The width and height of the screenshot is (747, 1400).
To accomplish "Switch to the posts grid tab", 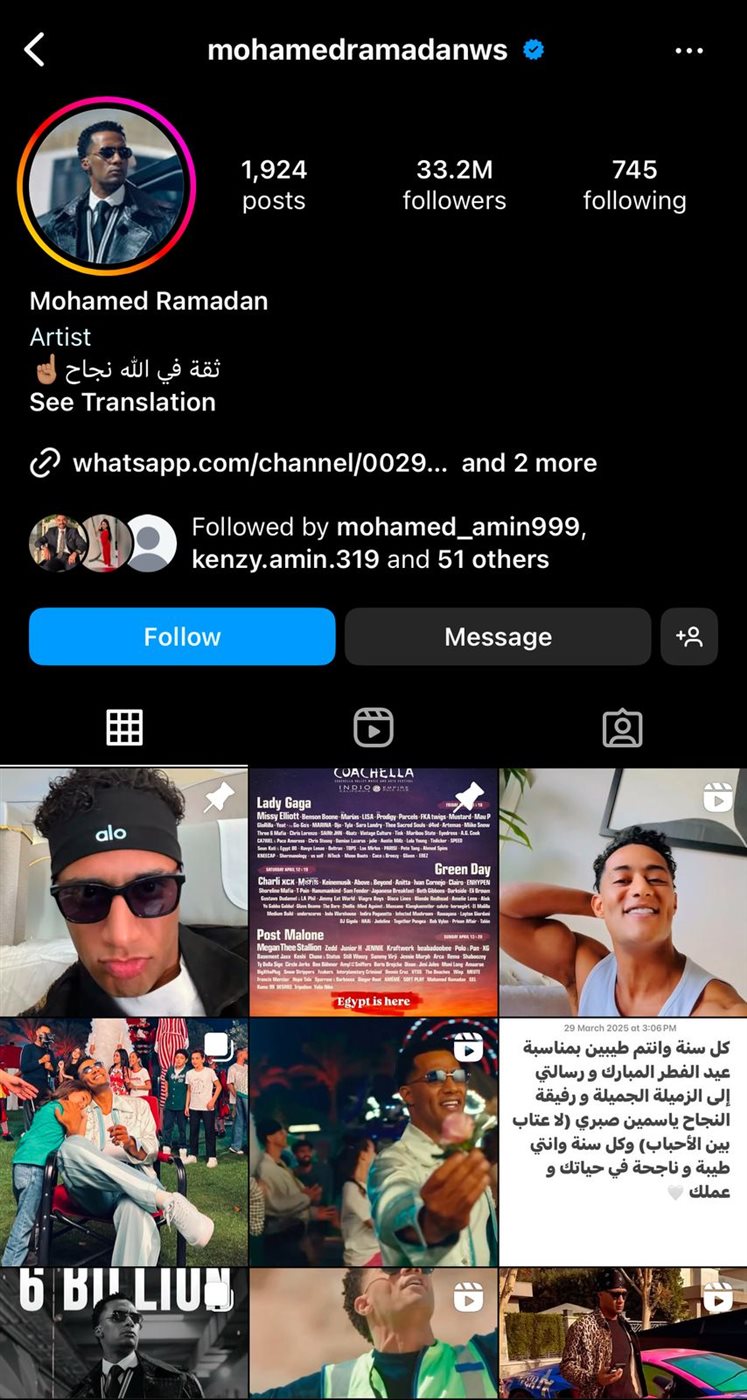I will coord(124,728).
